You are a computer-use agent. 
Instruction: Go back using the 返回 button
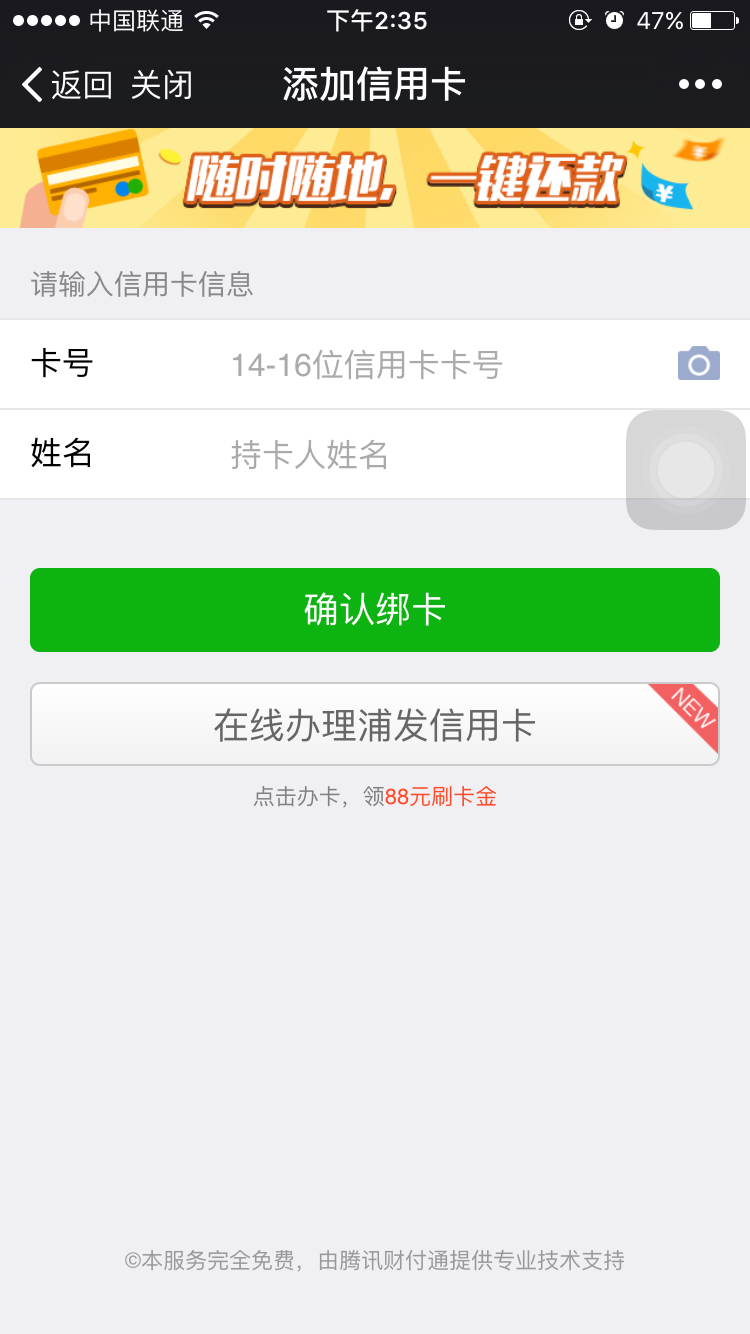point(67,85)
